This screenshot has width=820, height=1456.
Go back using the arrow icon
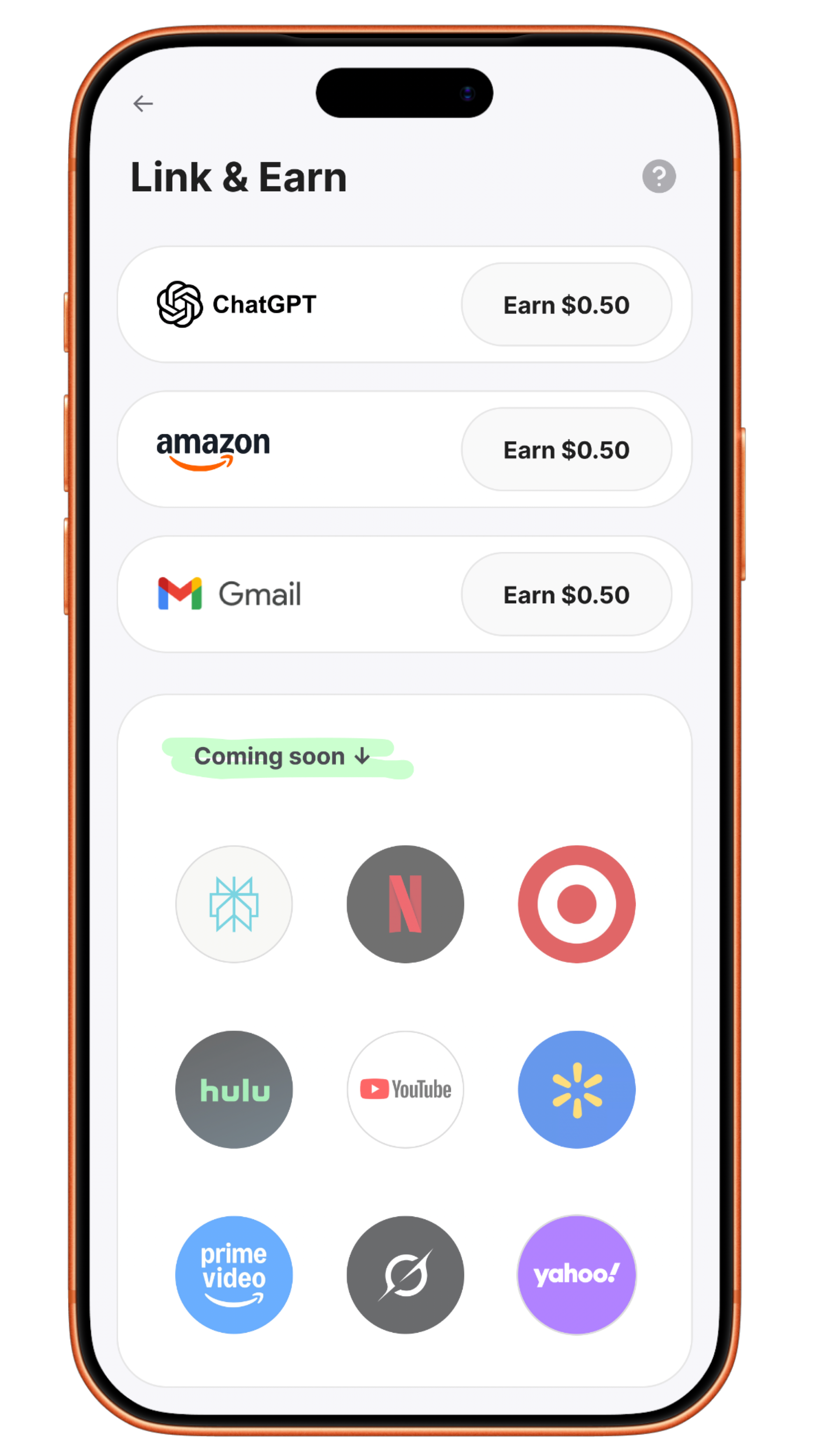(143, 103)
